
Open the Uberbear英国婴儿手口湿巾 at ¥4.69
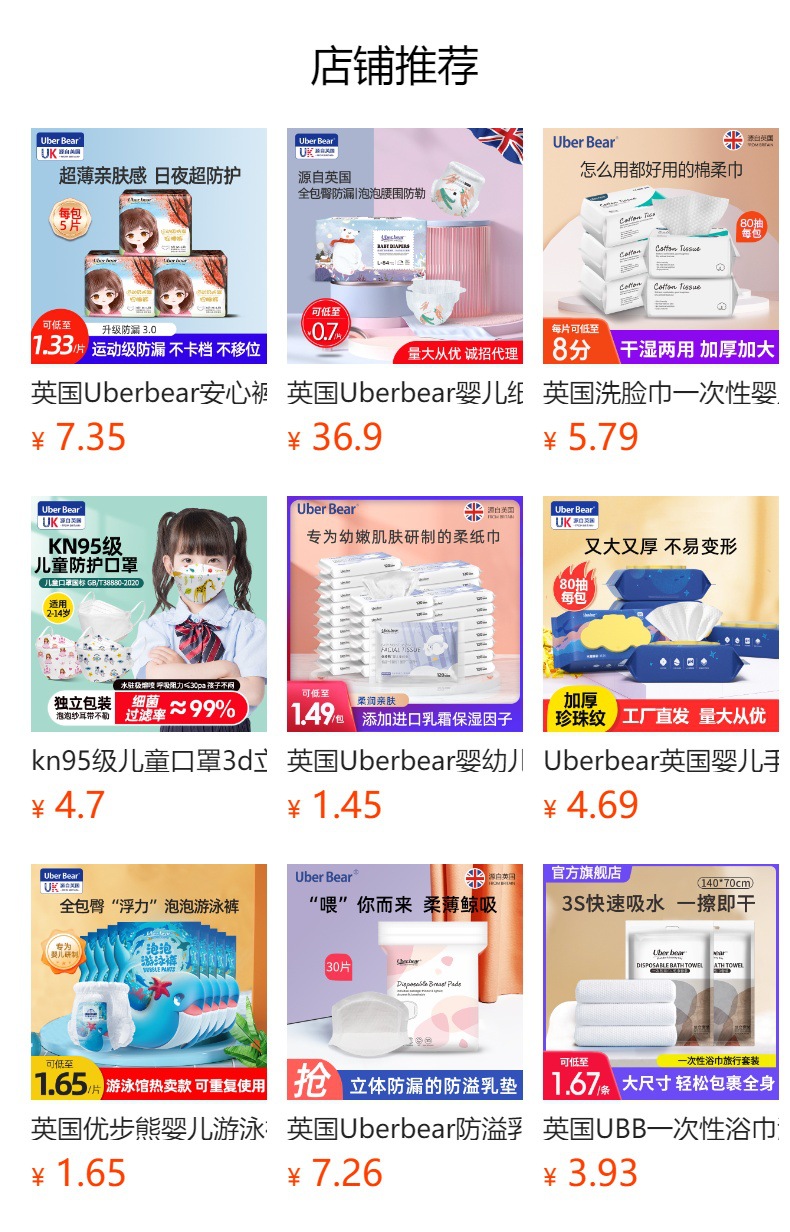click(661, 614)
